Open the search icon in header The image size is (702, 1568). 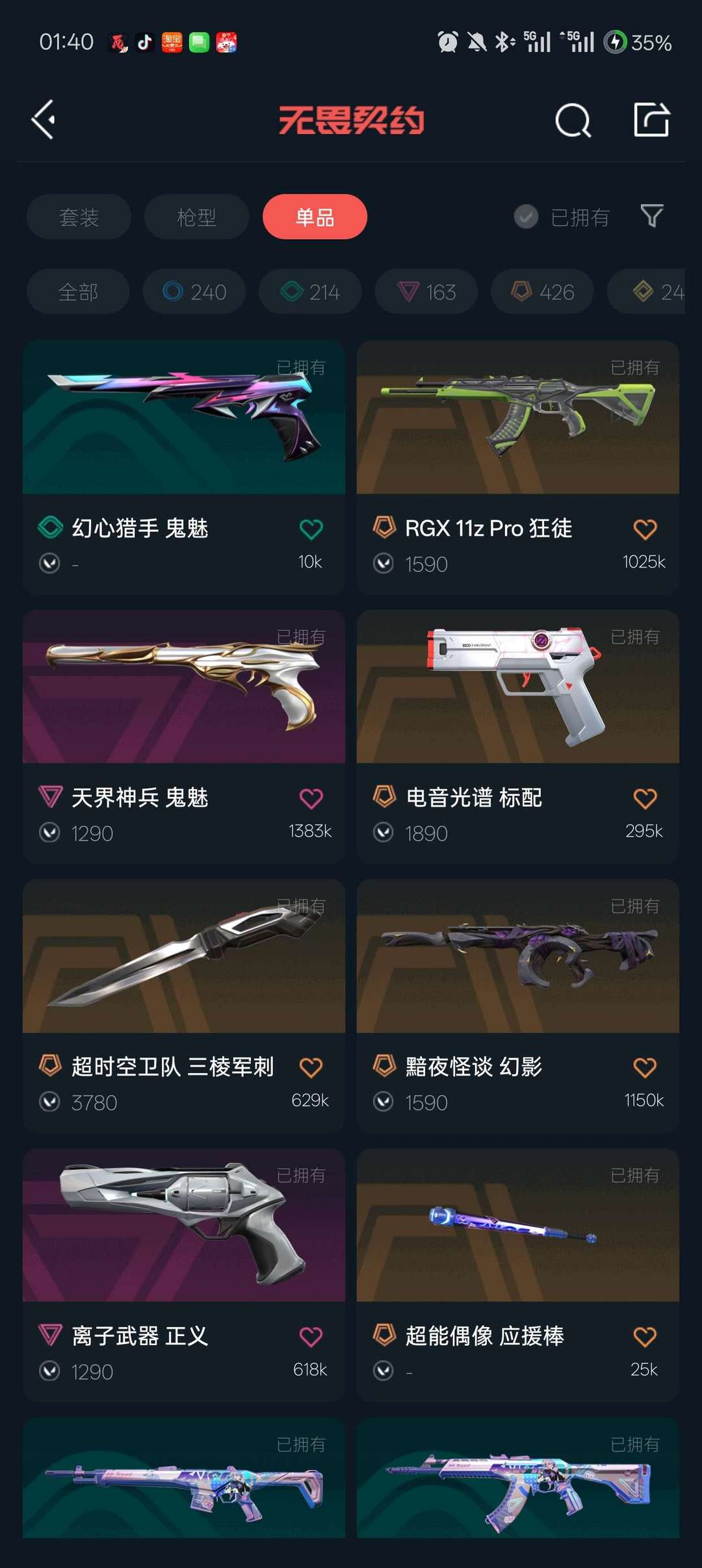(573, 120)
